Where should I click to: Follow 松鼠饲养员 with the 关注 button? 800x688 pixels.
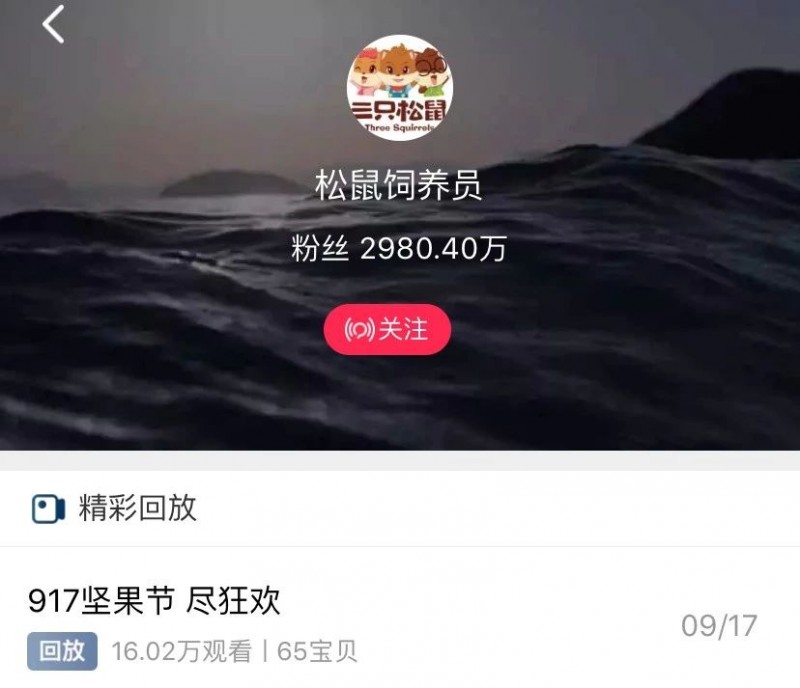click(387, 330)
